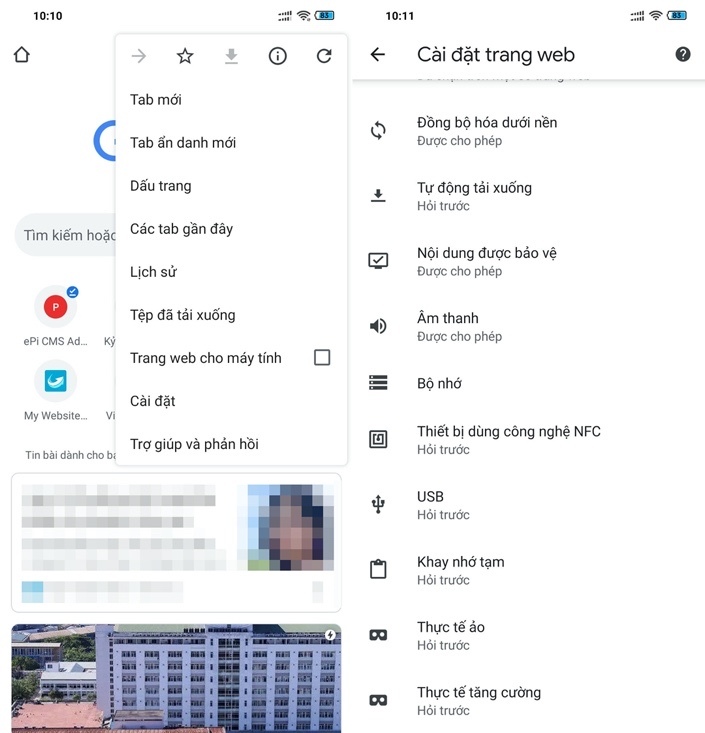
Task: Go back from Cài đặt trang web
Action: [377, 55]
